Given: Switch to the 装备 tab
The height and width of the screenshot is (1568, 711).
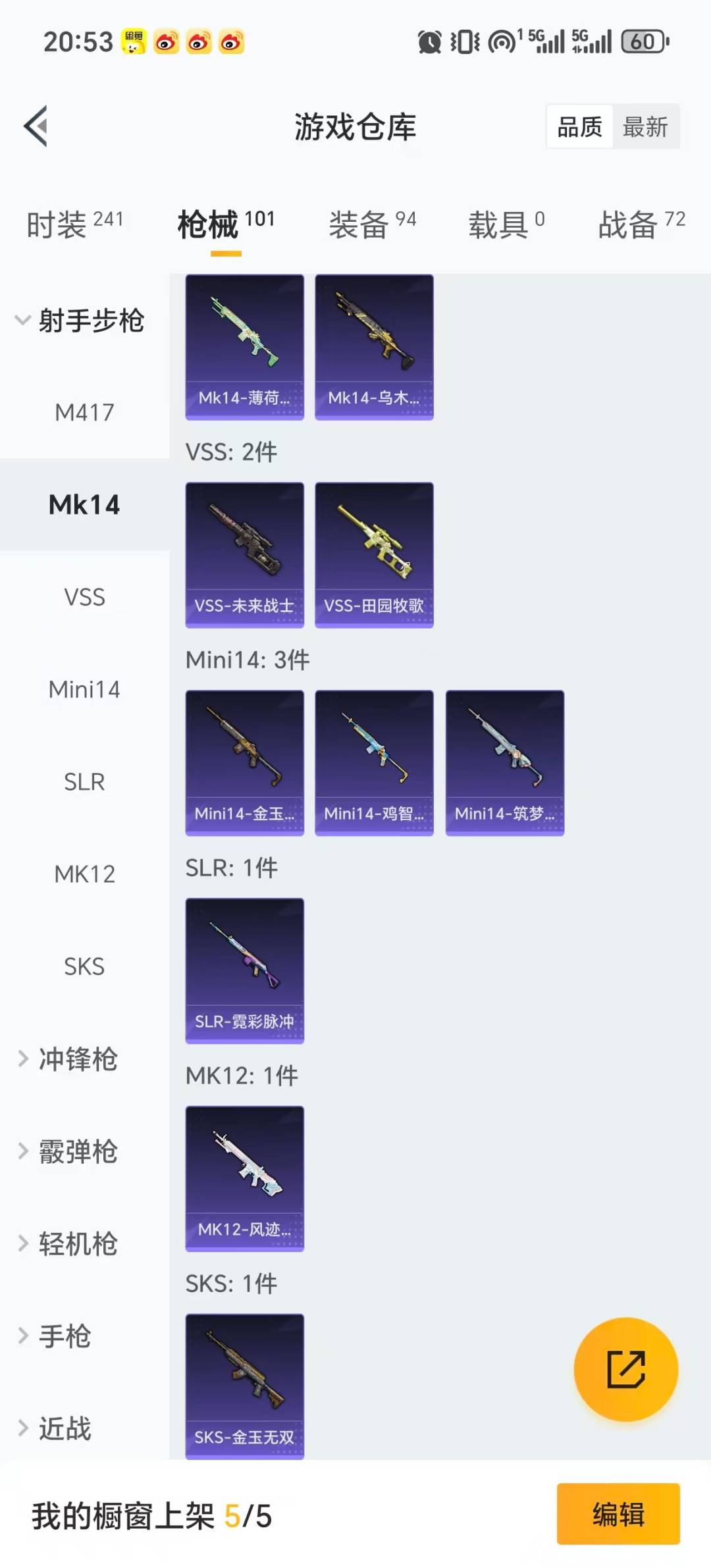Looking at the screenshot, I should click(372, 224).
